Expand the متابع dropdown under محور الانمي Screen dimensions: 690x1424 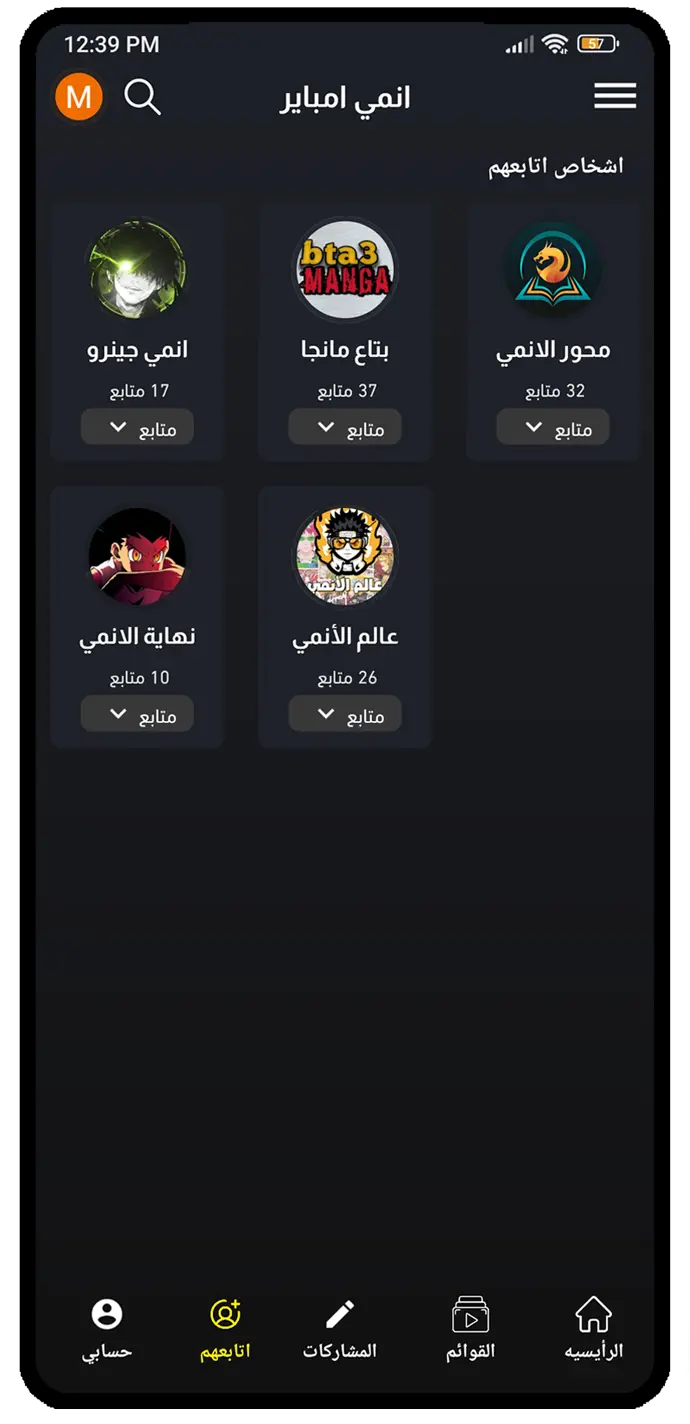pyautogui.click(x=553, y=428)
